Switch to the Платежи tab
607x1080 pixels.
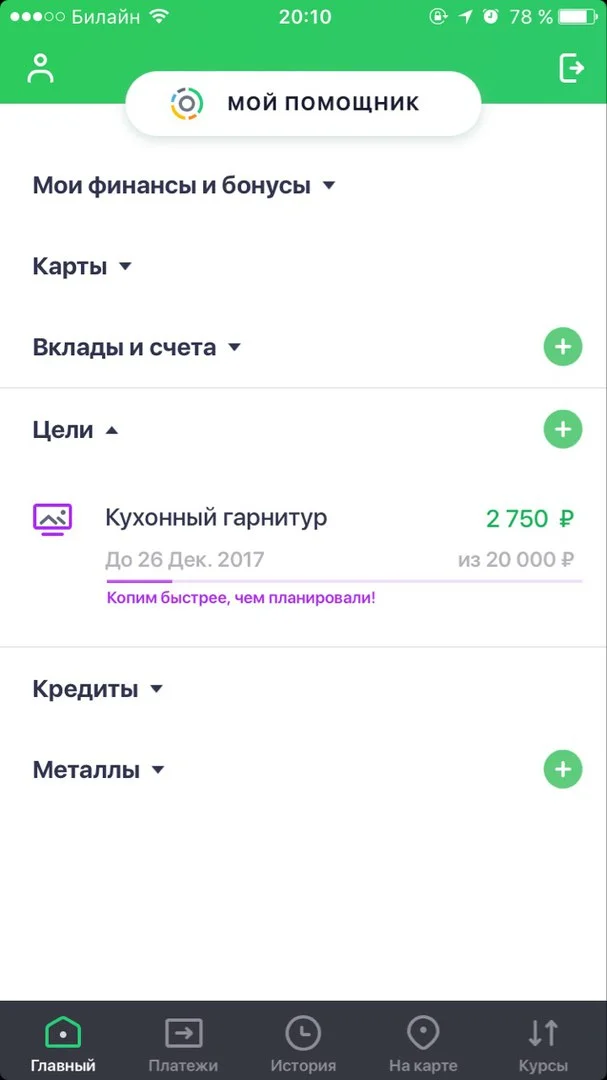tap(183, 1043)
